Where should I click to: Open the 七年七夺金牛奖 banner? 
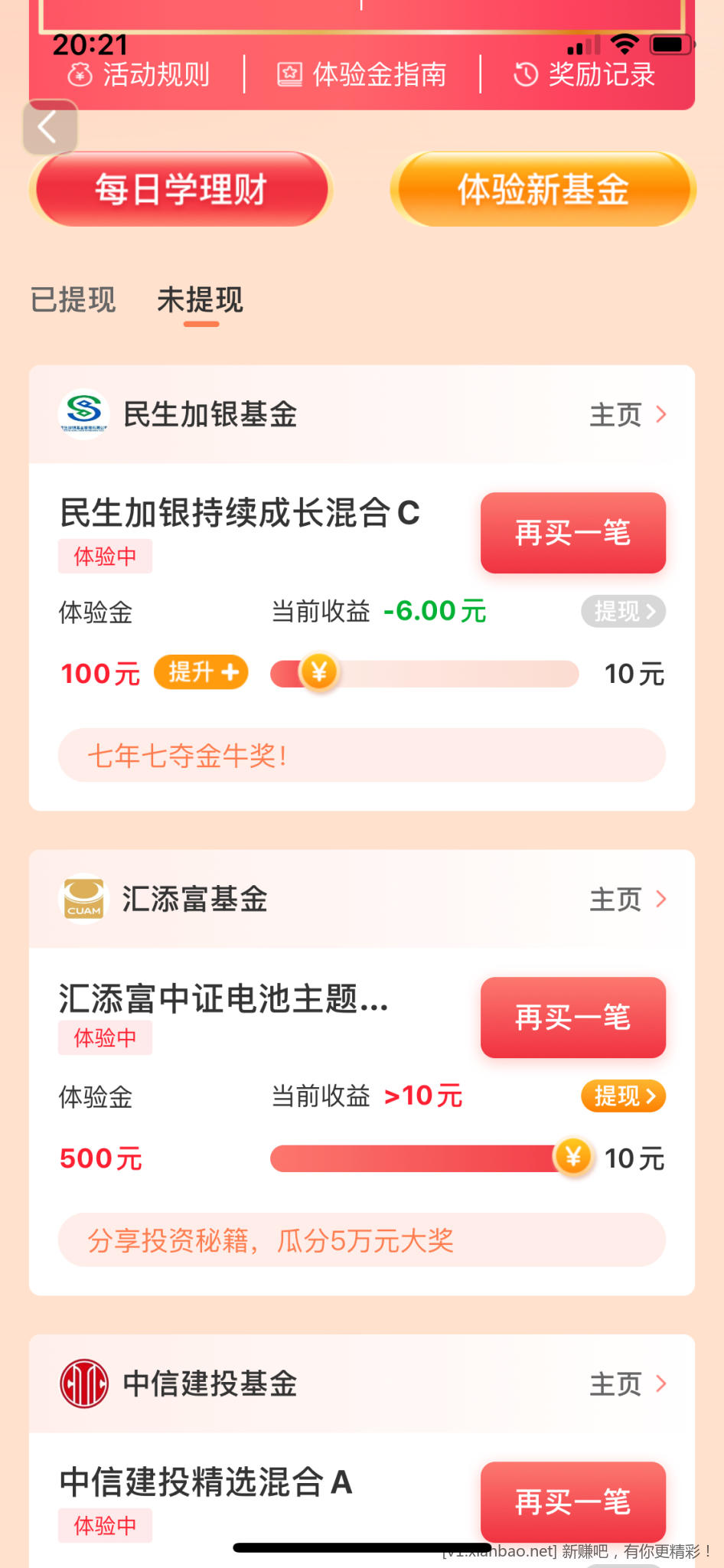point(361,756)
